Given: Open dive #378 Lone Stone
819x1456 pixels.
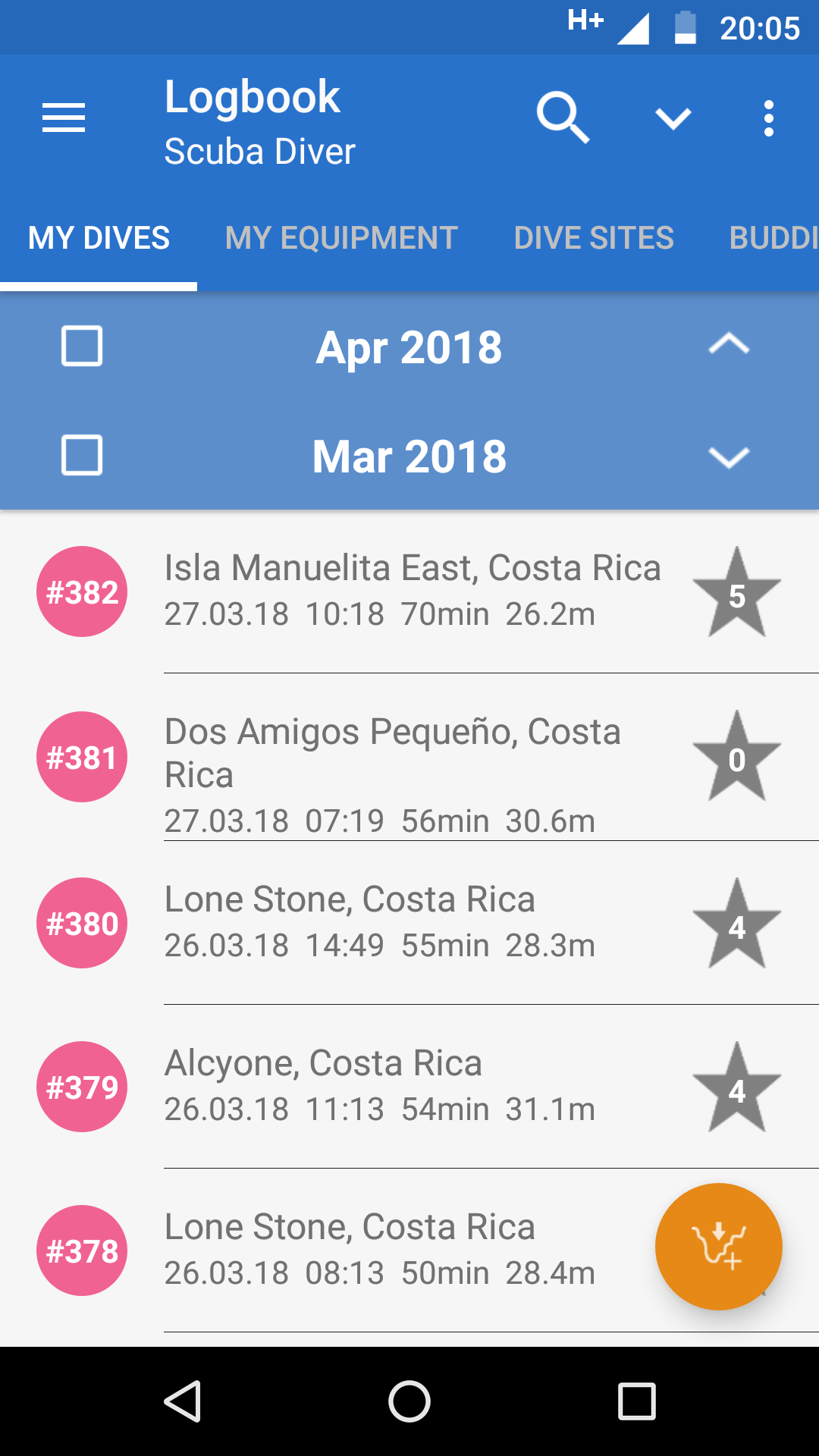Looking at the screenshot, I should pos(379,1250).
